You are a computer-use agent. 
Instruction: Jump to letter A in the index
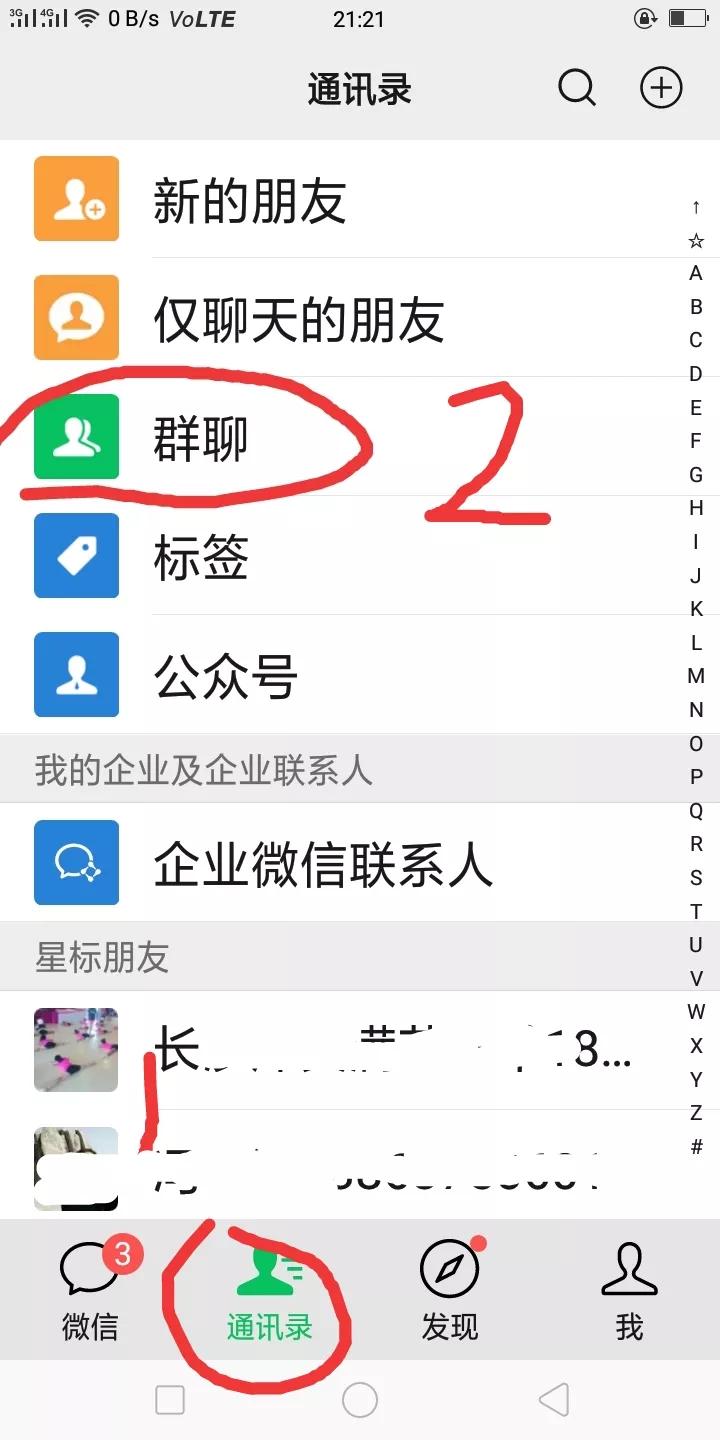[x=695, y=272]
